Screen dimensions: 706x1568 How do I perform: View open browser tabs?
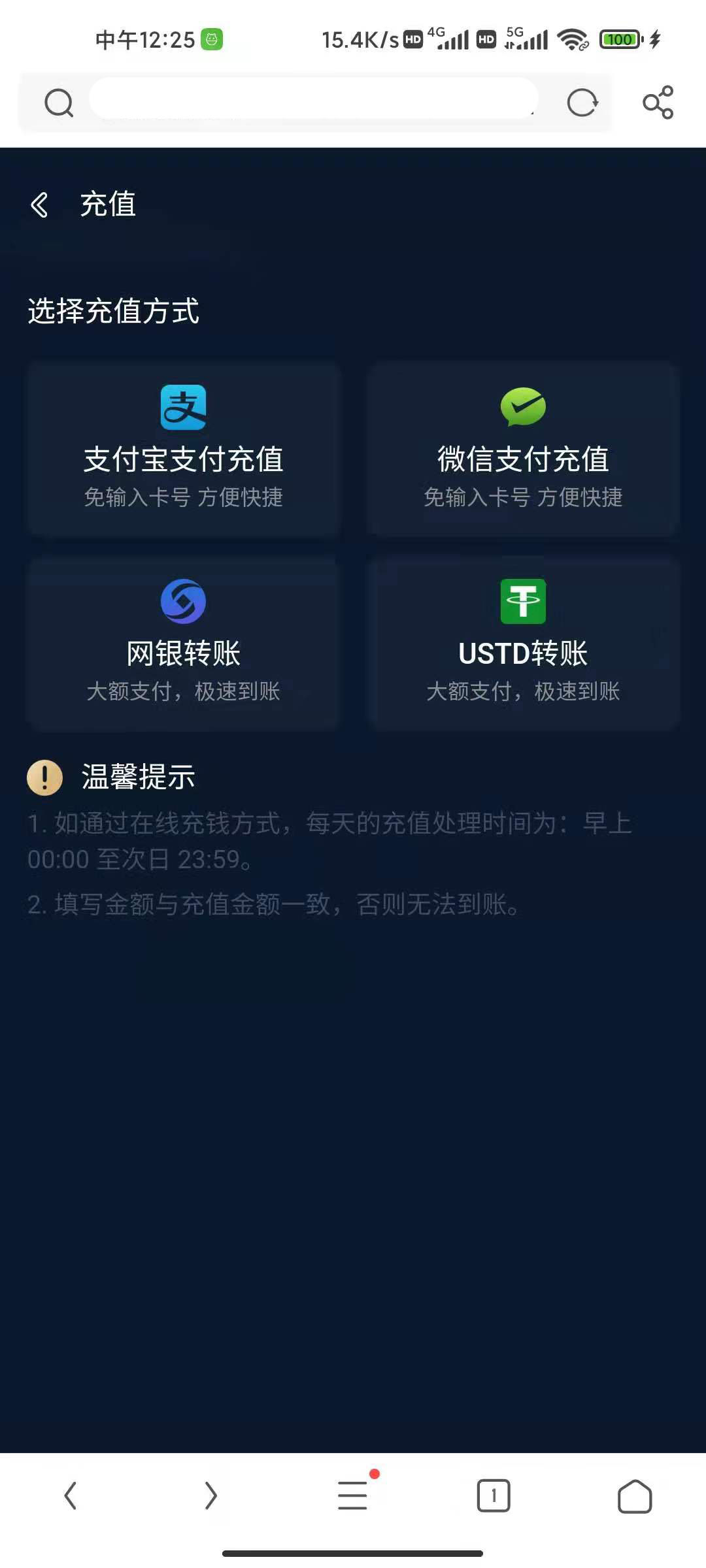tap(494, 1495)
